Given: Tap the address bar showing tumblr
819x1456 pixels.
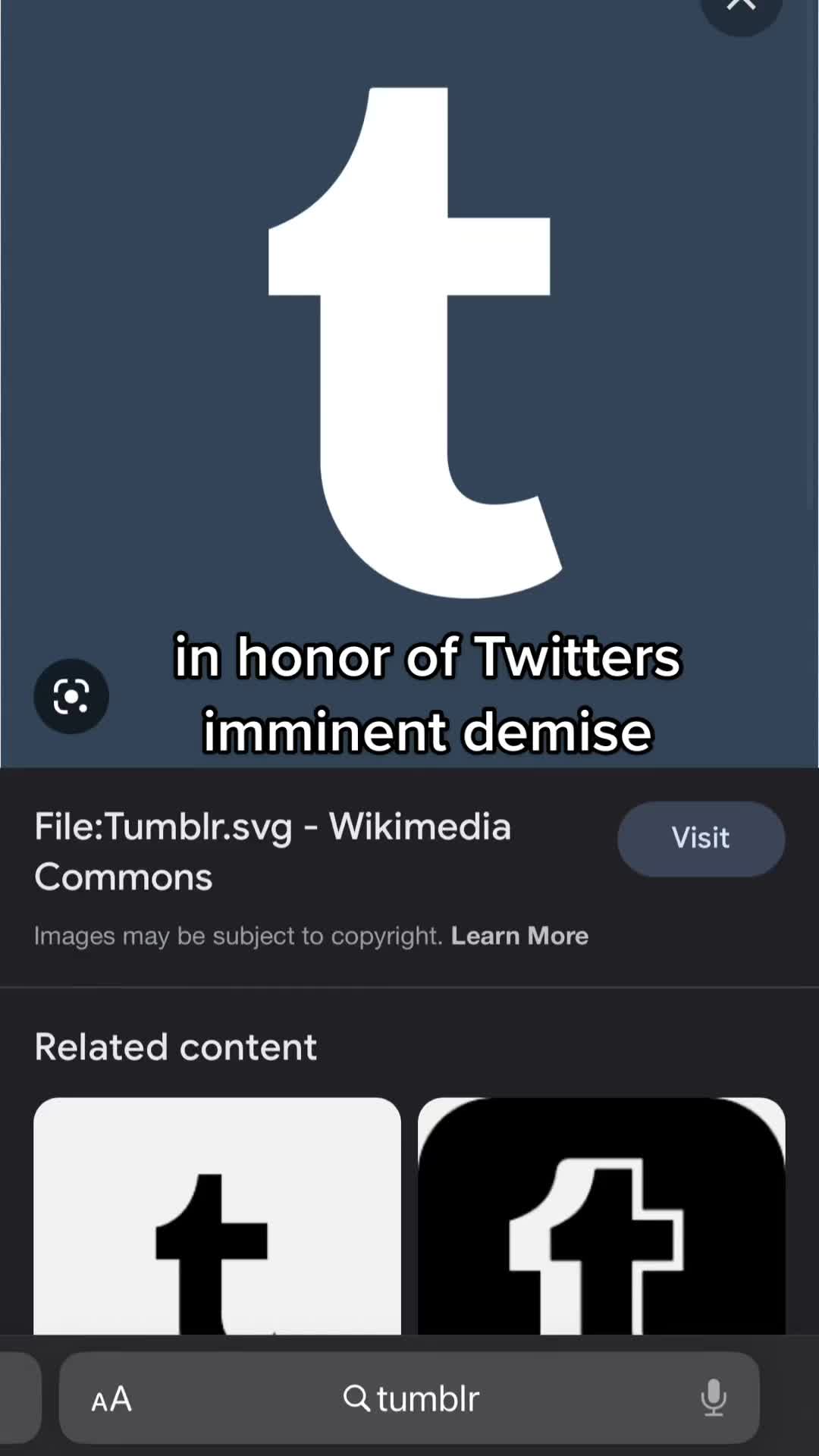Looking at the screenshot, I should tap(409, 1398).
